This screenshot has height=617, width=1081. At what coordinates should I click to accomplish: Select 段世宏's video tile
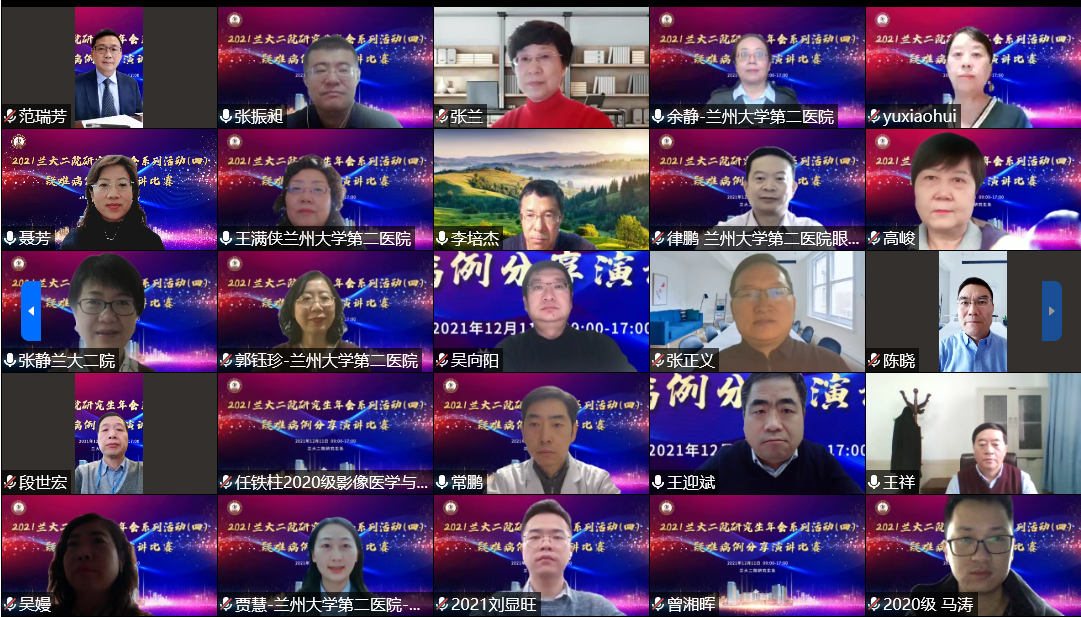click(108, 432)
